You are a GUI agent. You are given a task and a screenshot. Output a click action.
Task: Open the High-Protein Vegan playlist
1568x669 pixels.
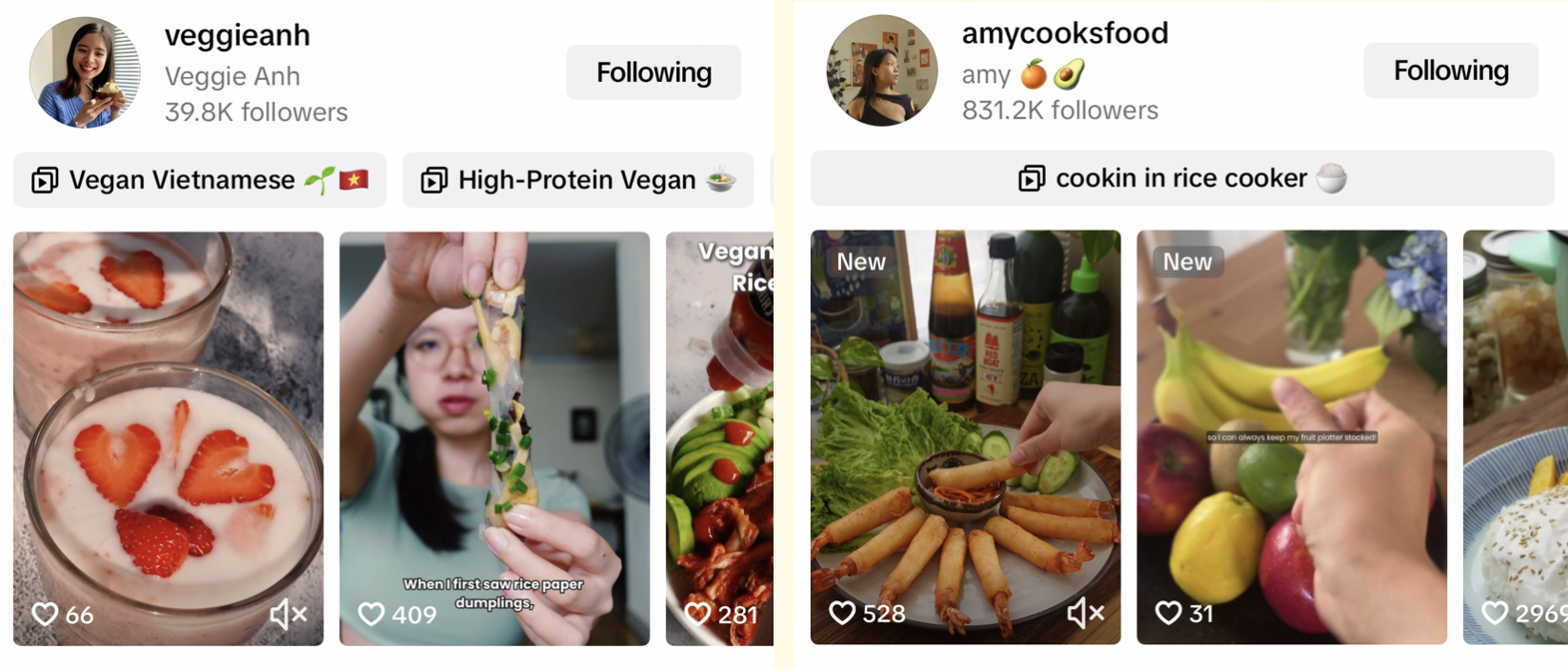(577, 180)
